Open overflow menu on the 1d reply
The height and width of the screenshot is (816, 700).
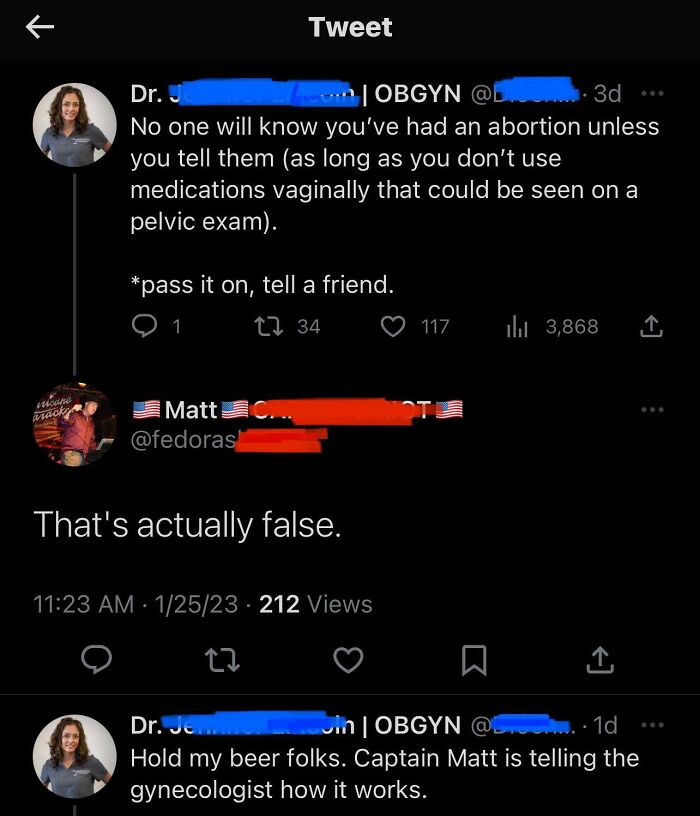coord(652,725)
